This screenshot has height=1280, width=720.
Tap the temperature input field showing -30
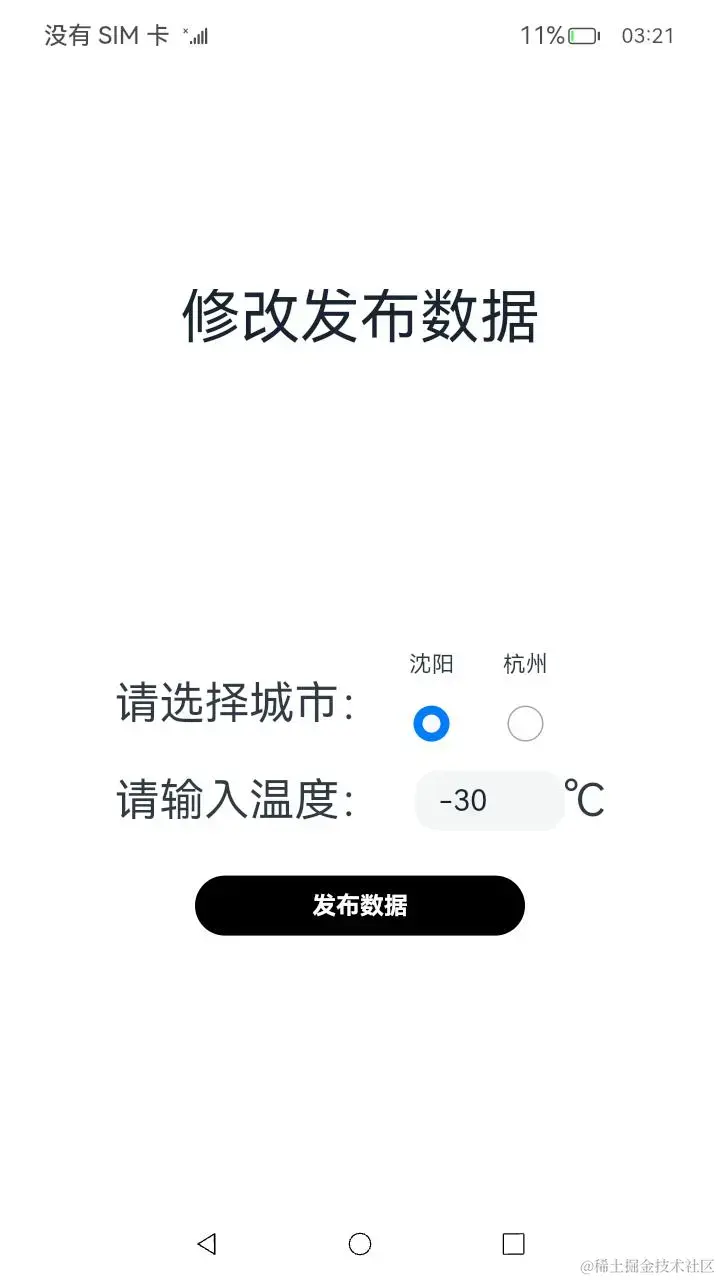pyautogui.click(x=489, y=800)
